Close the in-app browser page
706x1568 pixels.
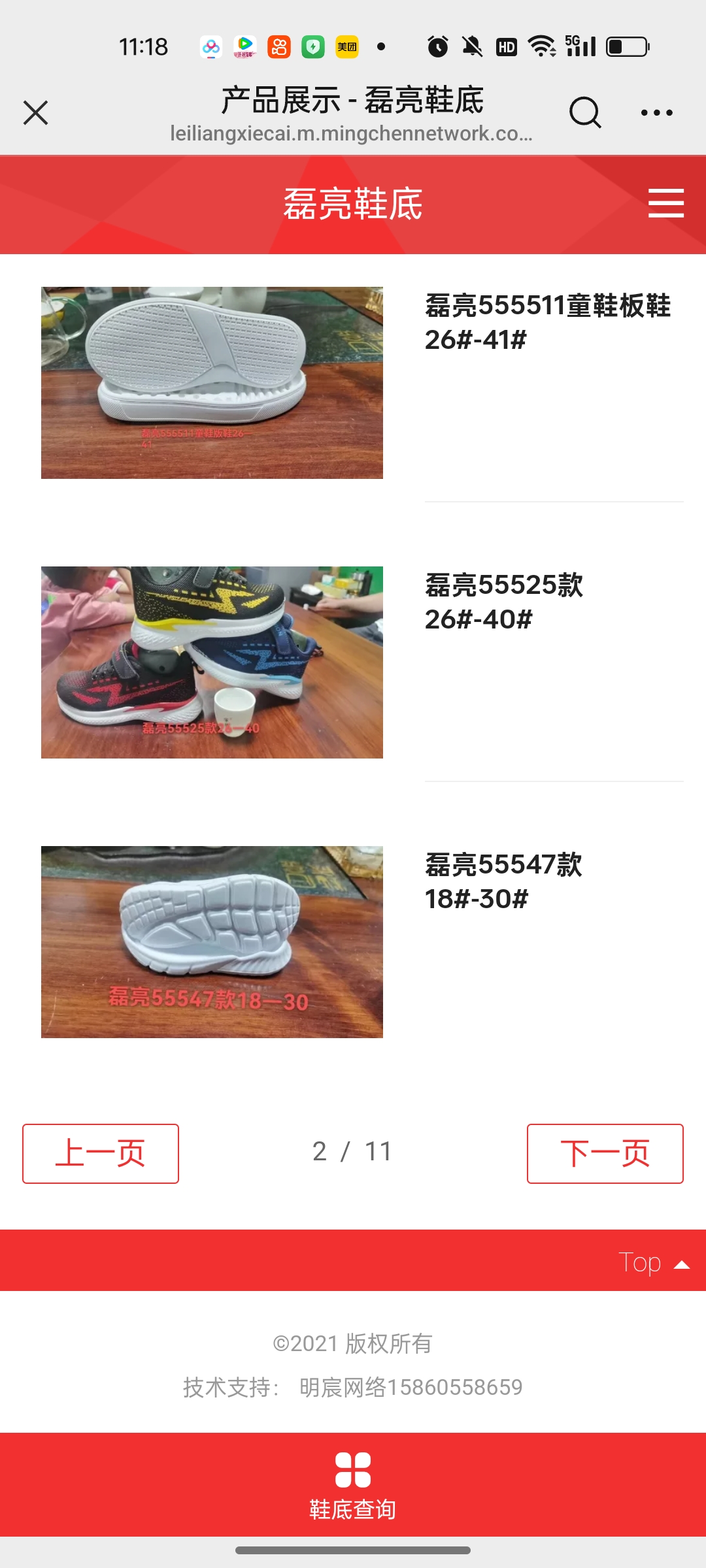[x=36, y=112]
